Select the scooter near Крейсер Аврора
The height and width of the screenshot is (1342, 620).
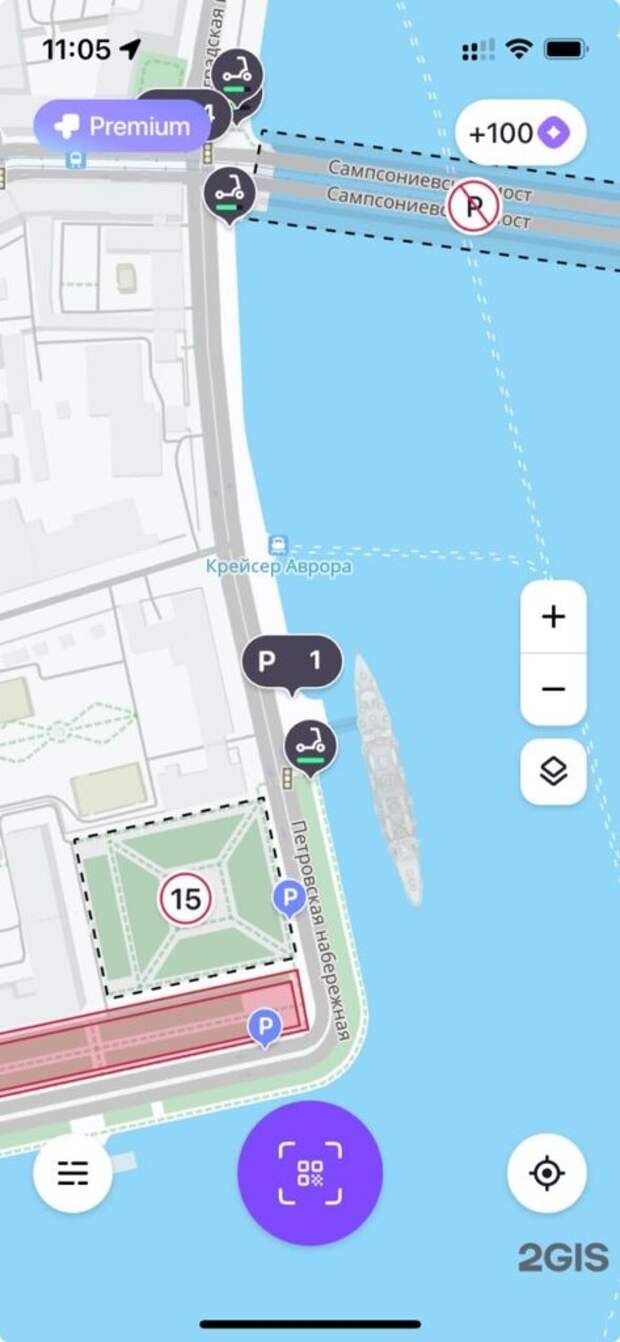tap(311, 745)
